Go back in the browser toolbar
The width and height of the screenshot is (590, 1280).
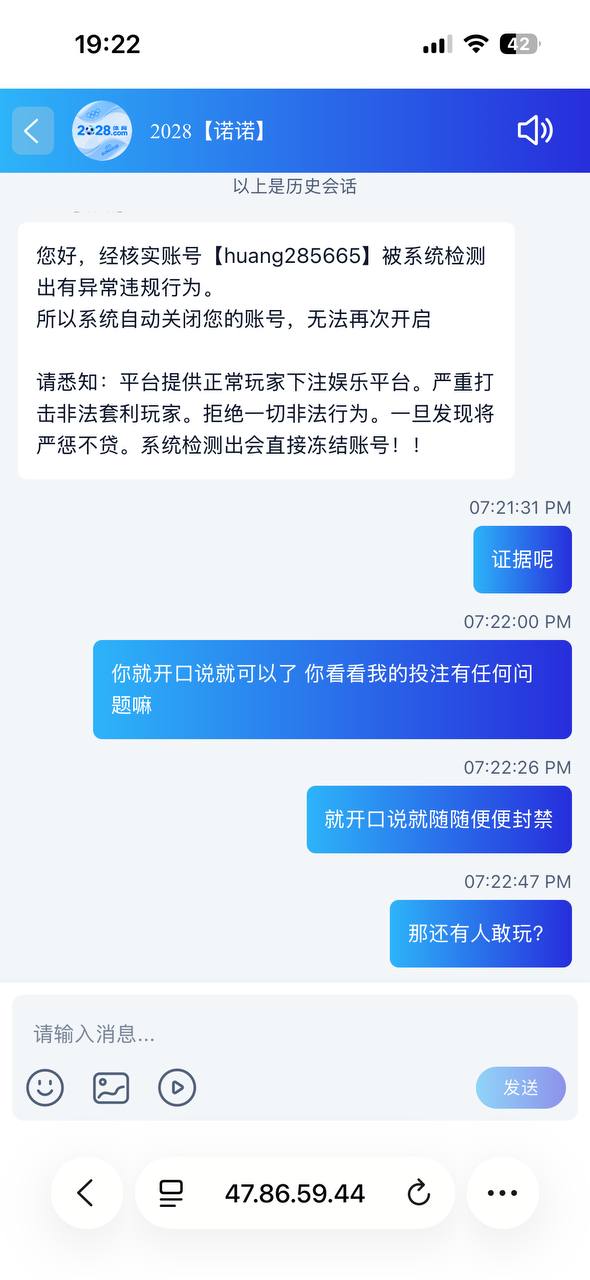click(86, 1193)
